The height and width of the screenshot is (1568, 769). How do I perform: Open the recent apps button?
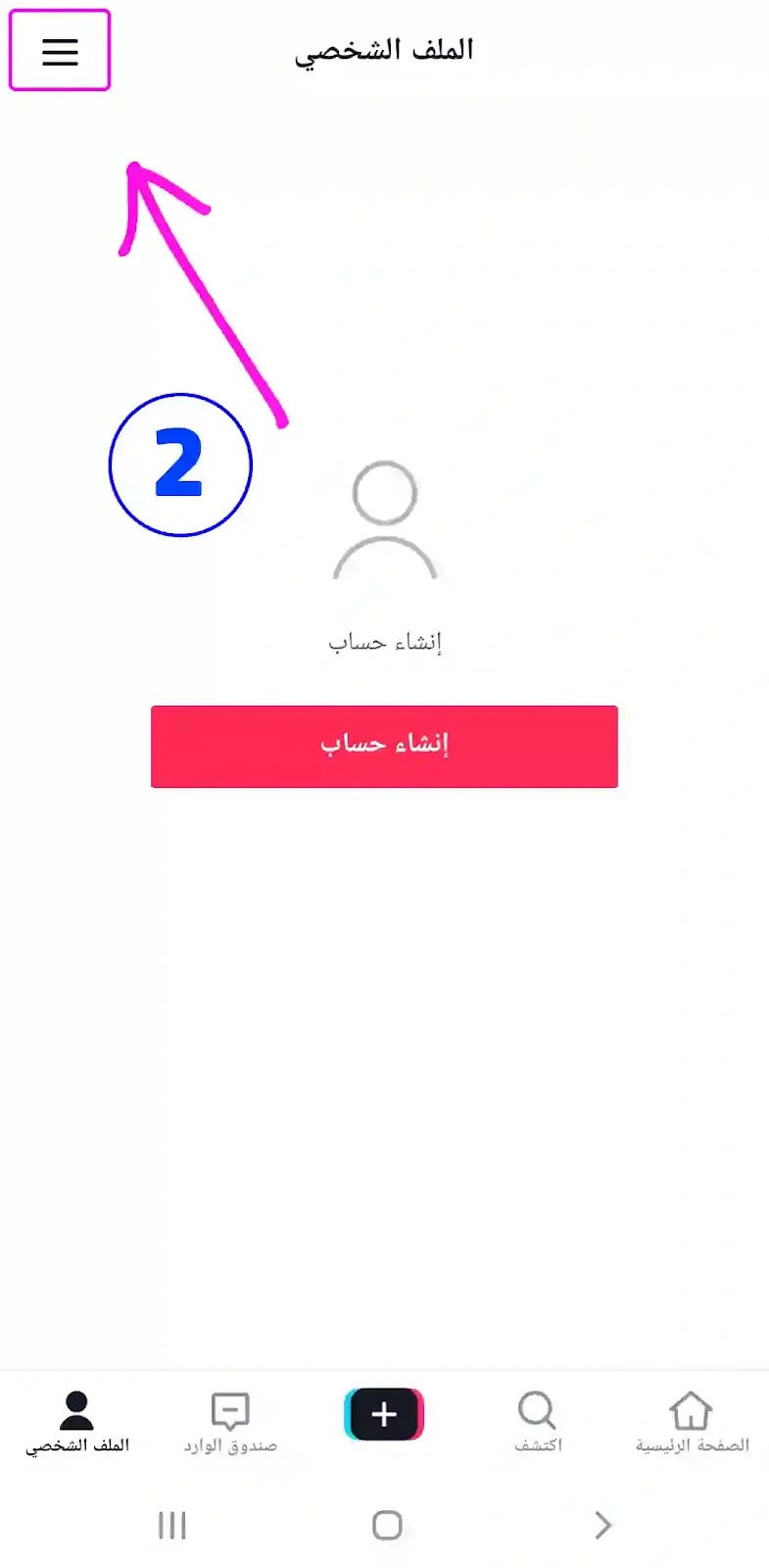pos(172,1525)
